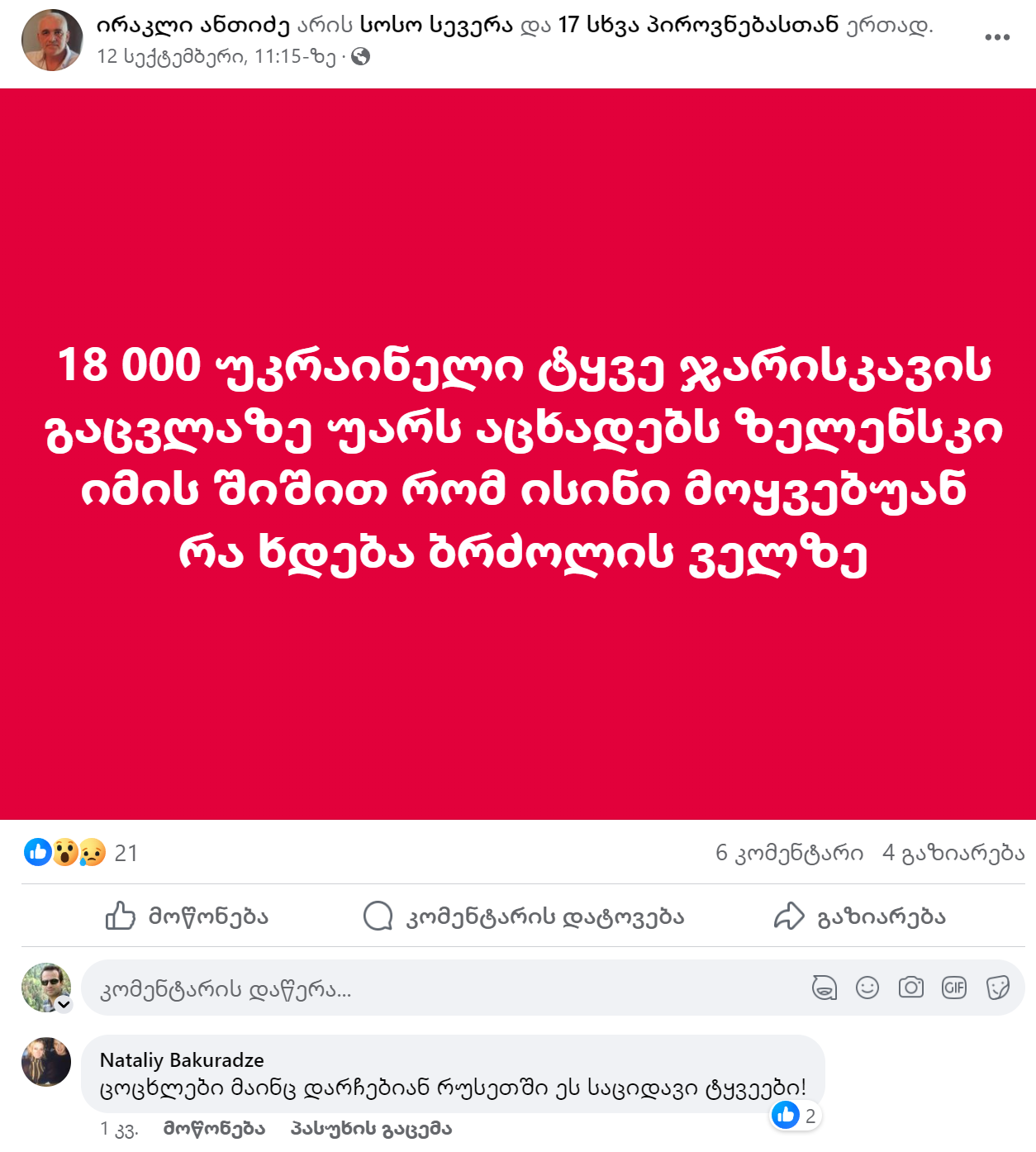
Task: Open the avatar sticker picker in comment box
Action: coord(824,988)
